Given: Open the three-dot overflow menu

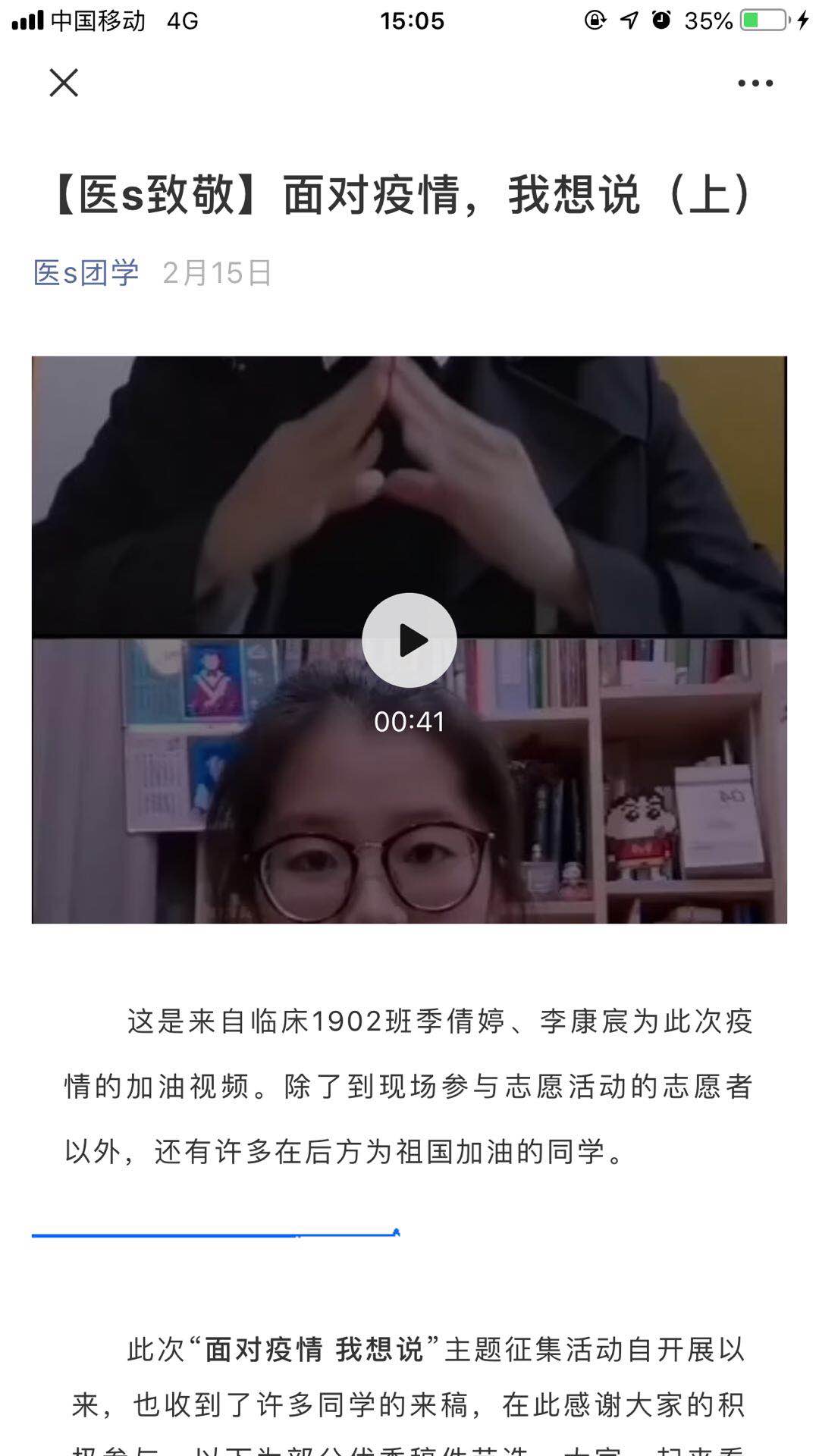Looking at the screenshot, I should [x=755, y=83].
